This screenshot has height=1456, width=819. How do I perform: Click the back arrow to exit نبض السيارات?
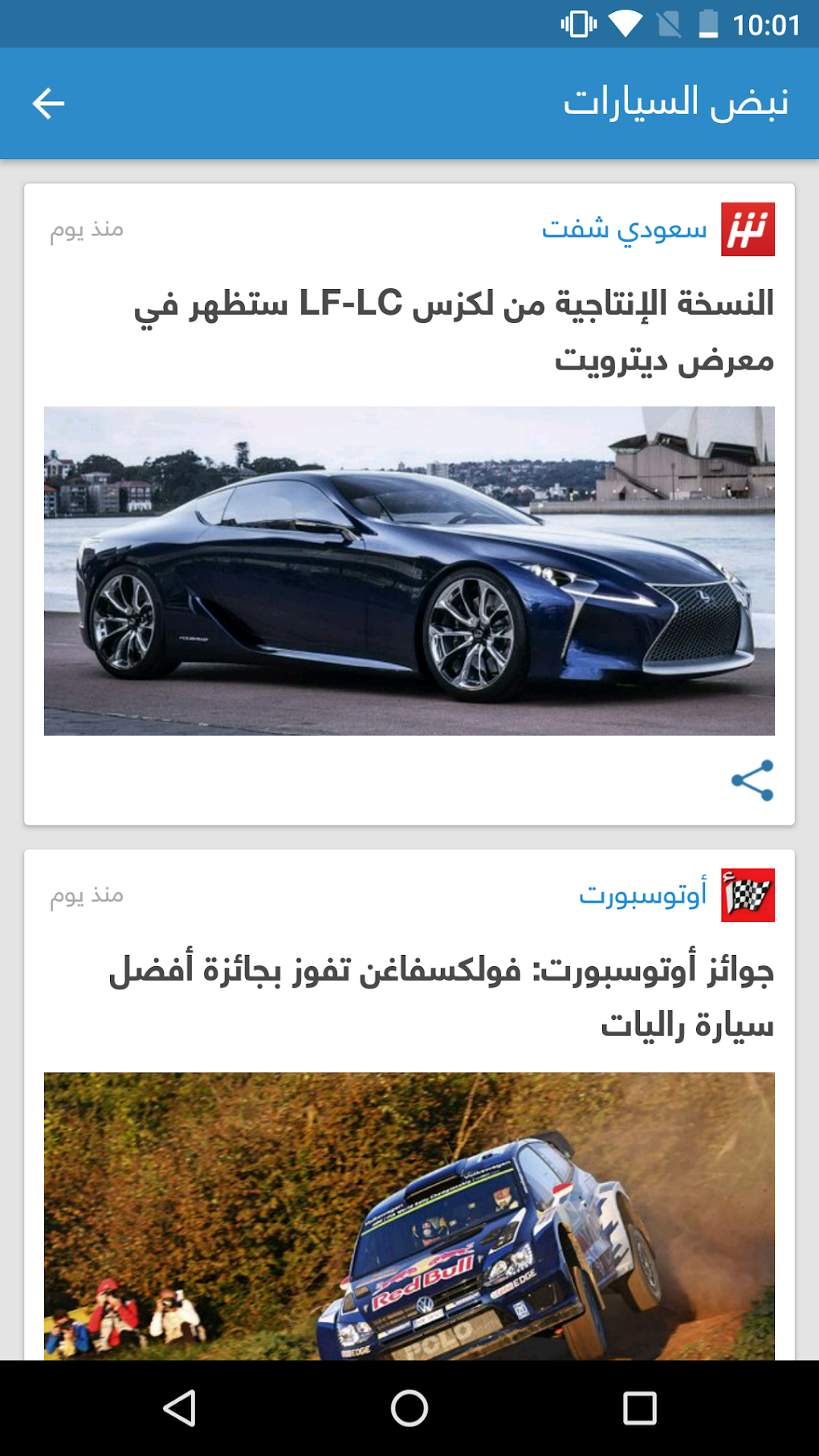pos(48,103)
